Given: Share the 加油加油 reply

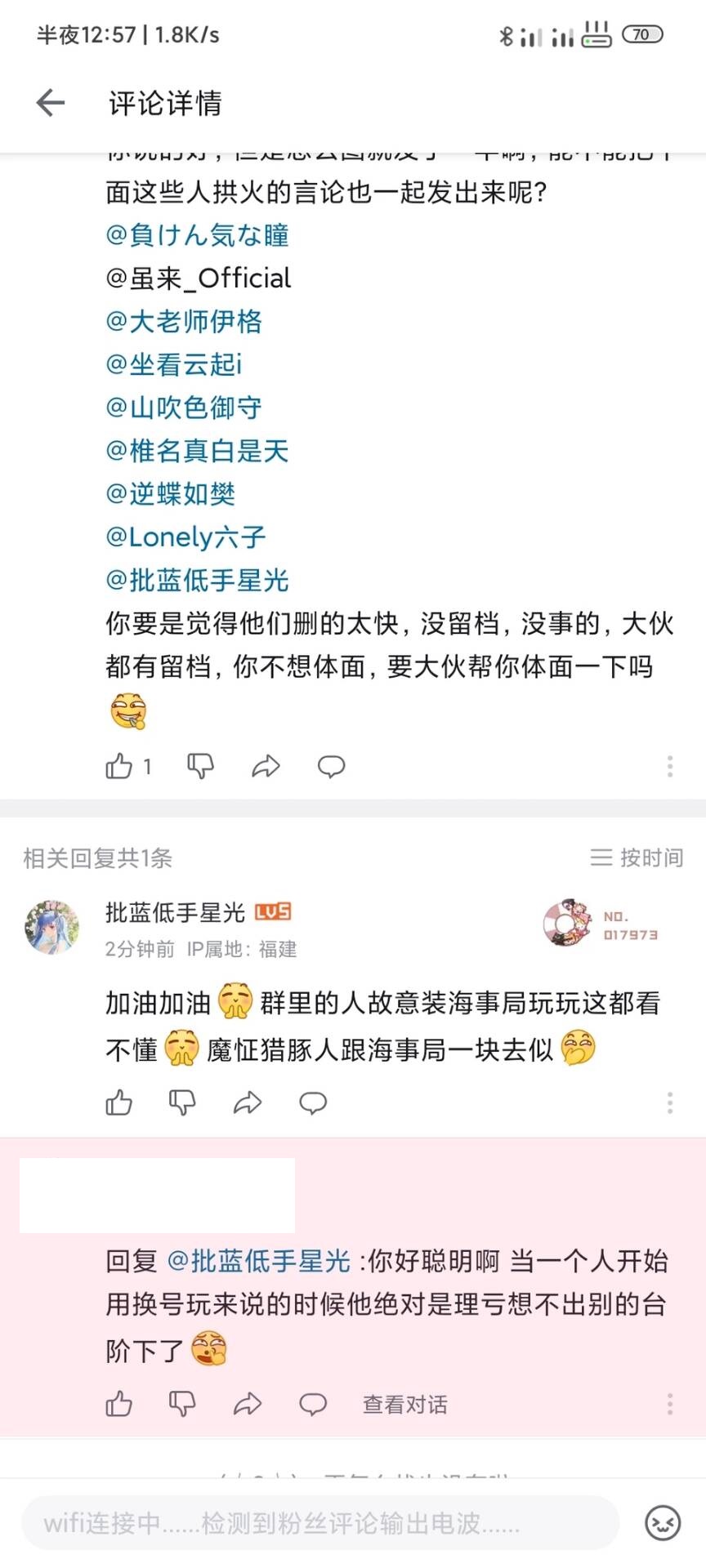Looking at the screenshot, I should click(x=248, y=1103).
